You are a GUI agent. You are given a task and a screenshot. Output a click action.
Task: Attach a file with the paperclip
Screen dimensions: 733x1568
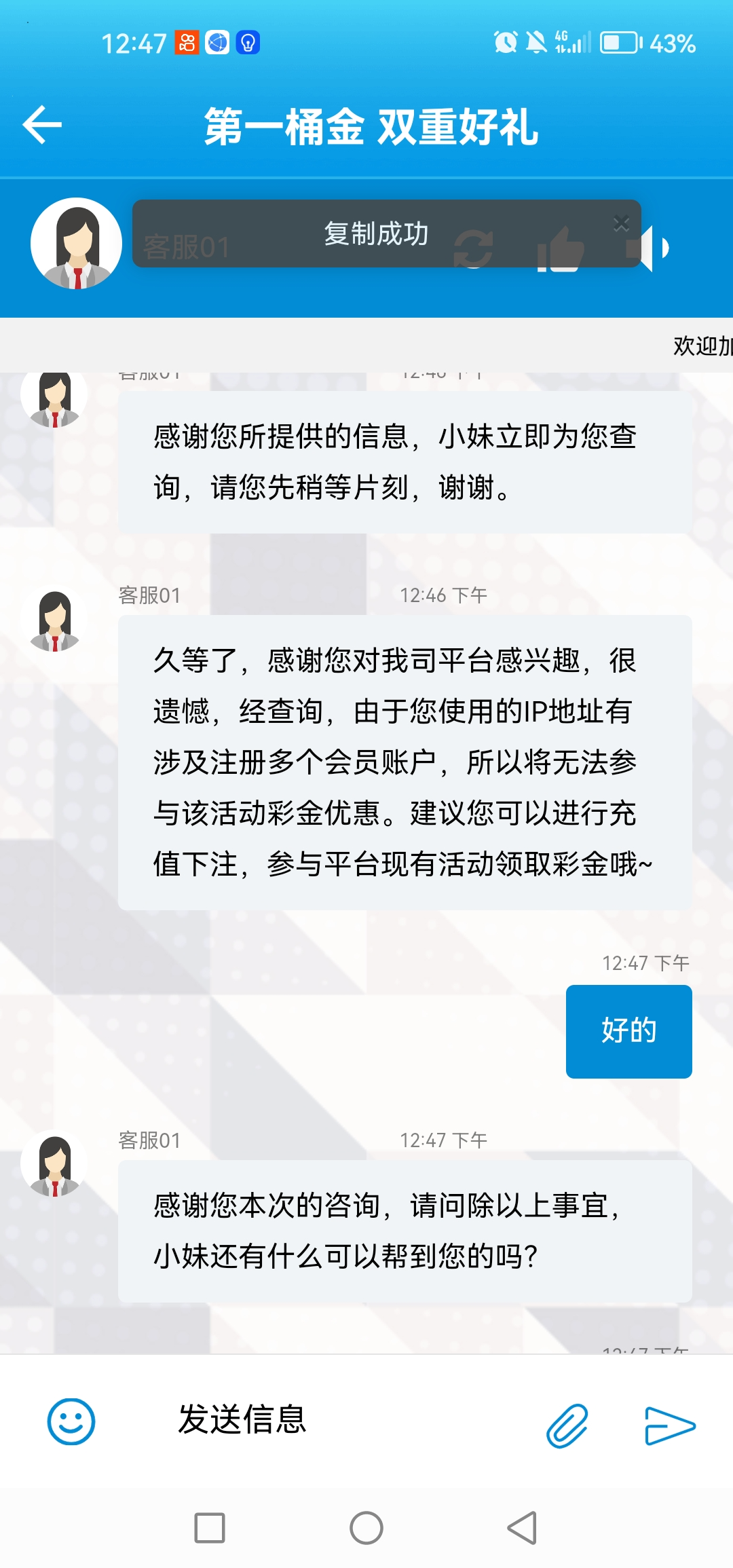point(567,1425)
